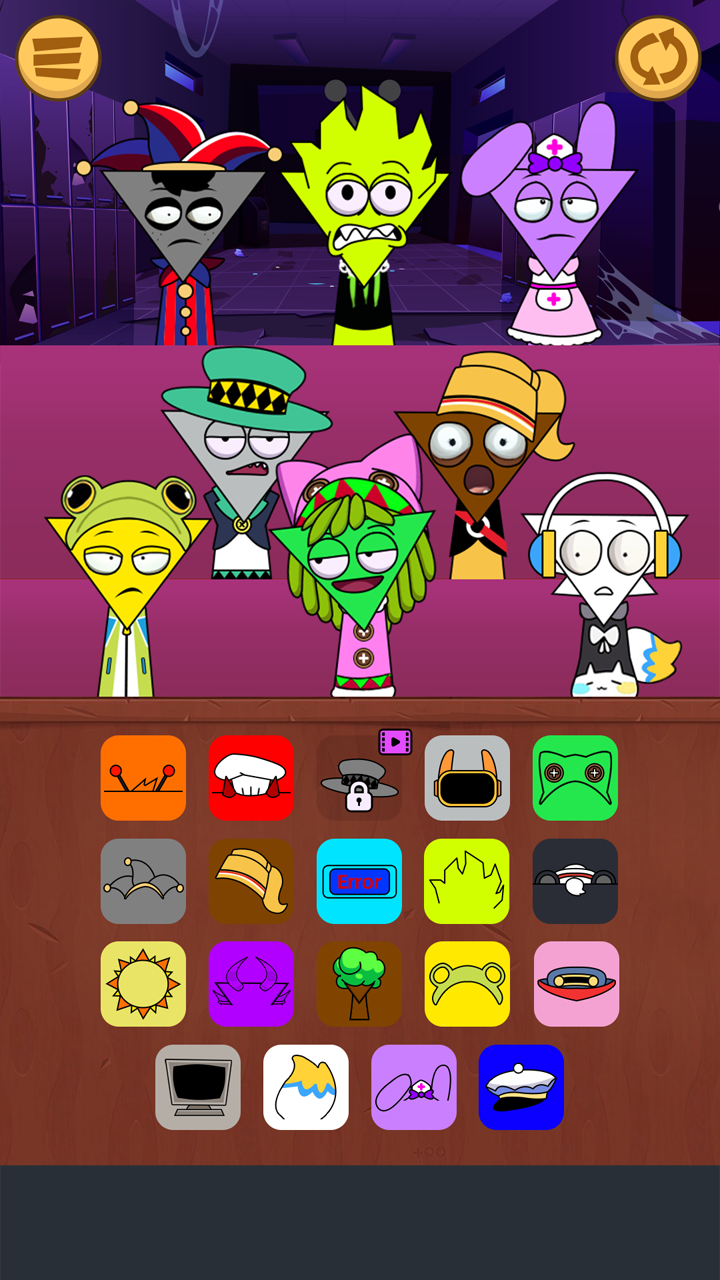
Task: Pick the lime spiky hair tile
Action: coord(467,881)
